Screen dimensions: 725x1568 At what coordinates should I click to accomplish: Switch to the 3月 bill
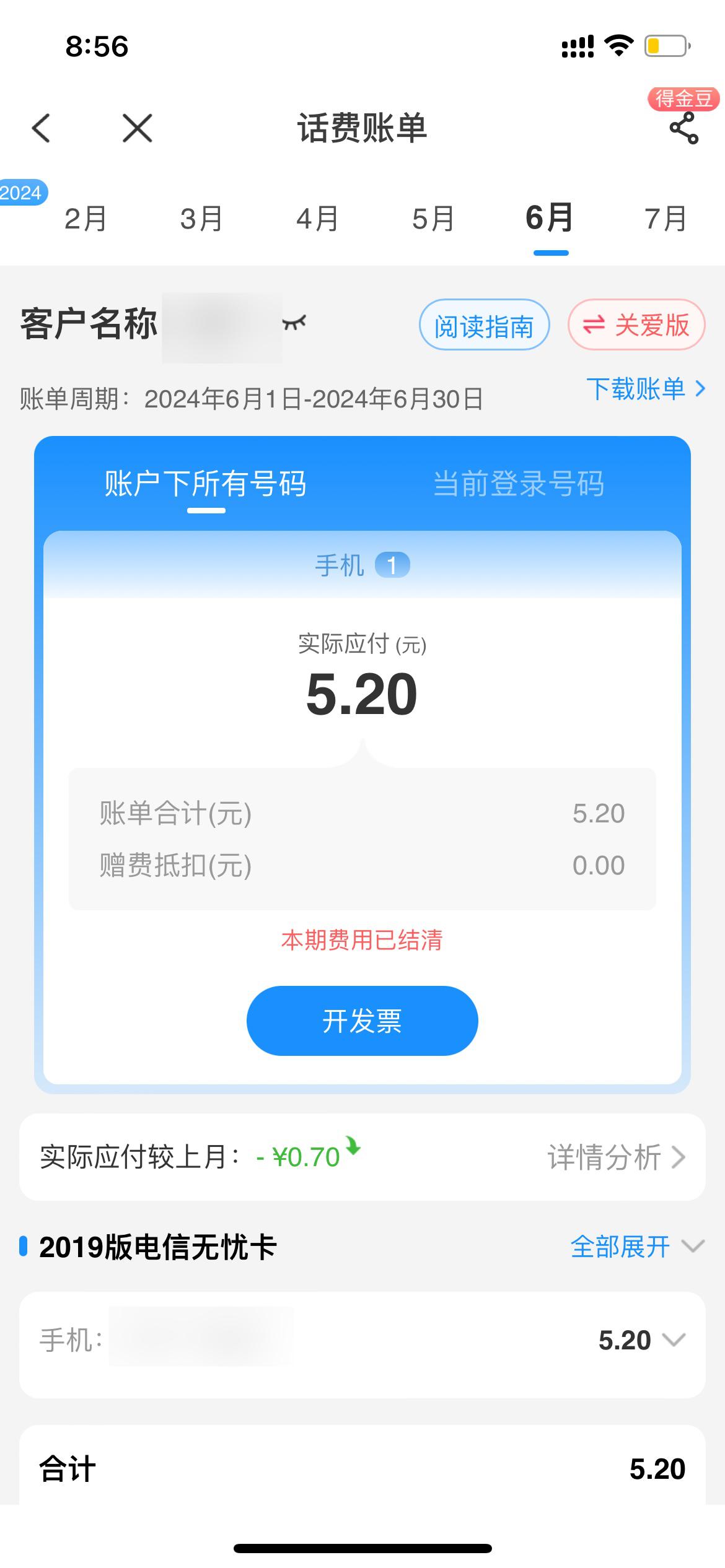[201, 219]
